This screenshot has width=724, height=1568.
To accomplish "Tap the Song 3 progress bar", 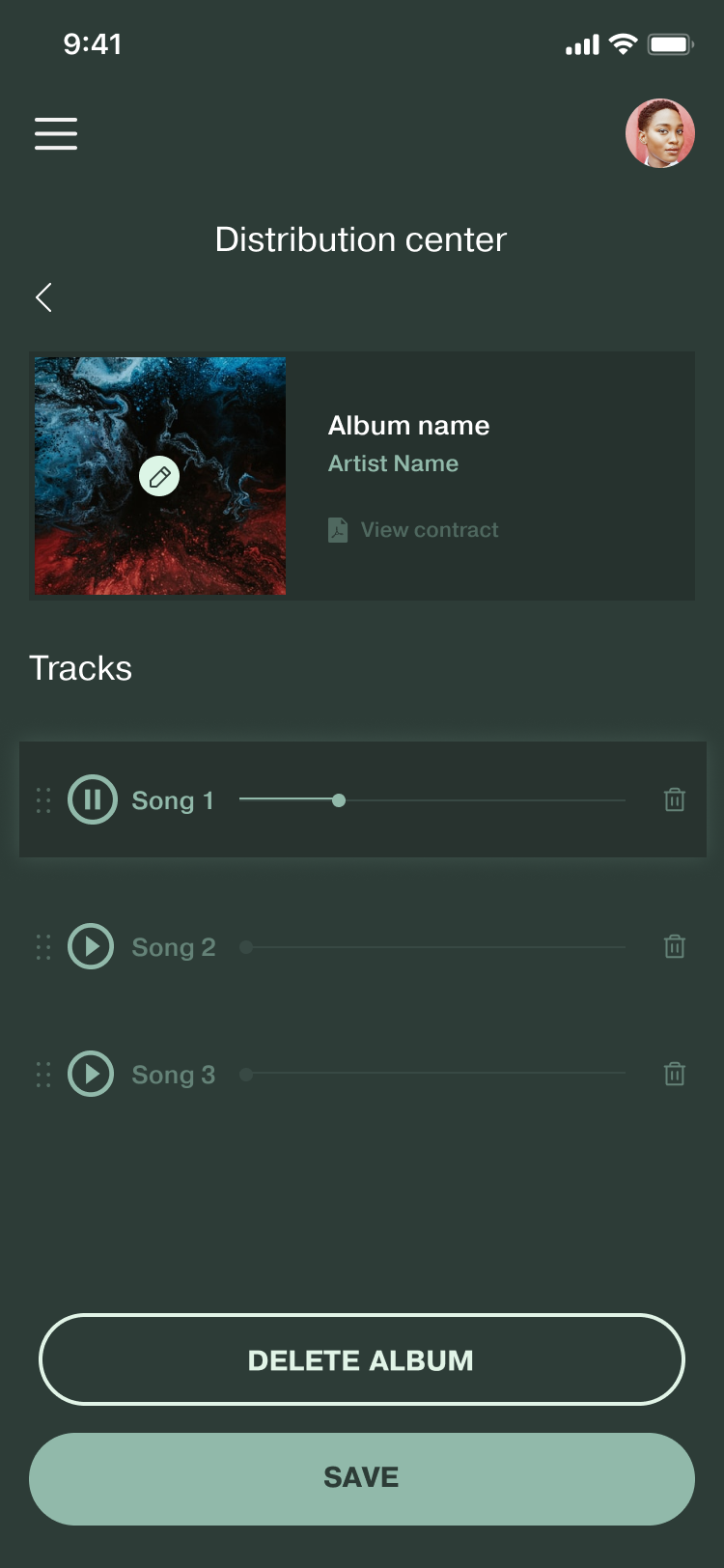I will (x=434, y=1074).
